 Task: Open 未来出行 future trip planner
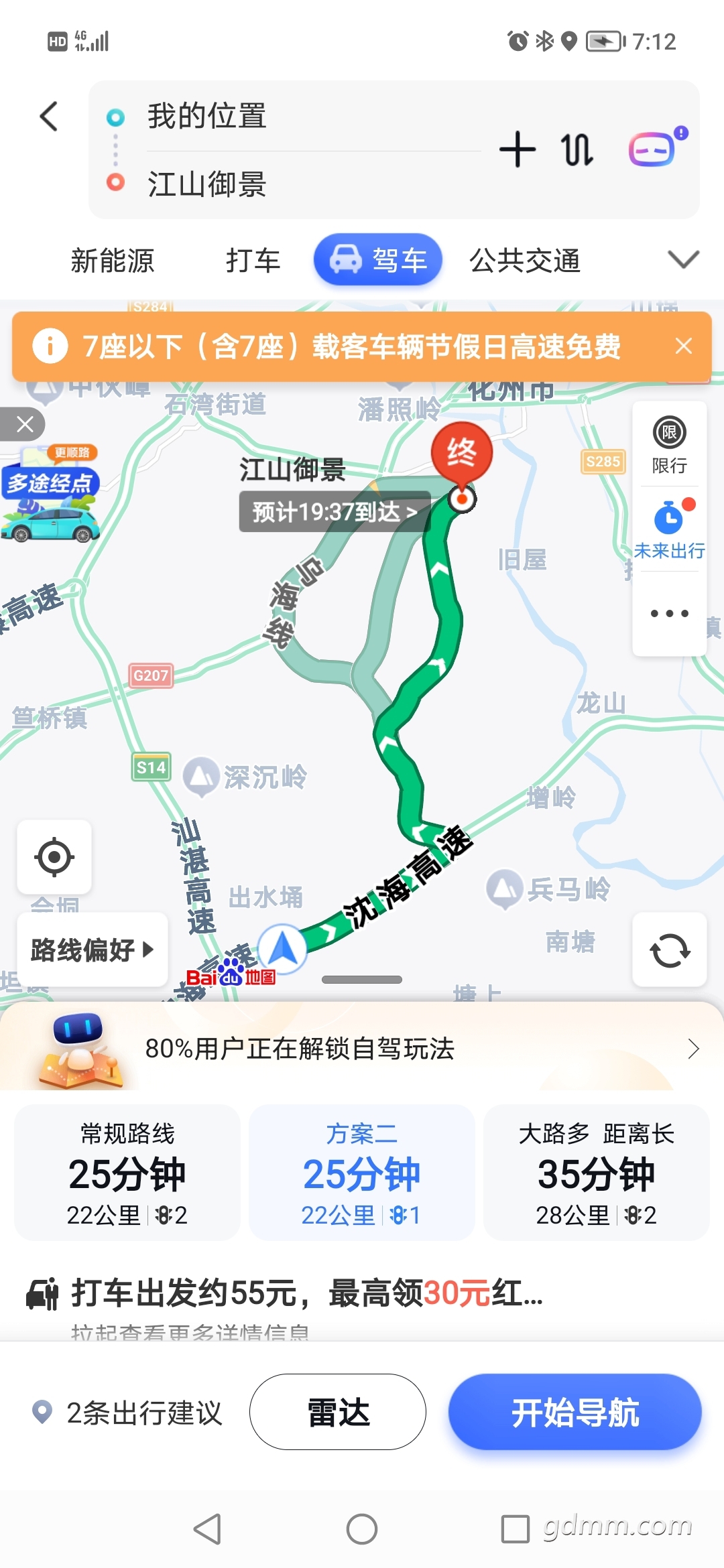tap(669, 529)
